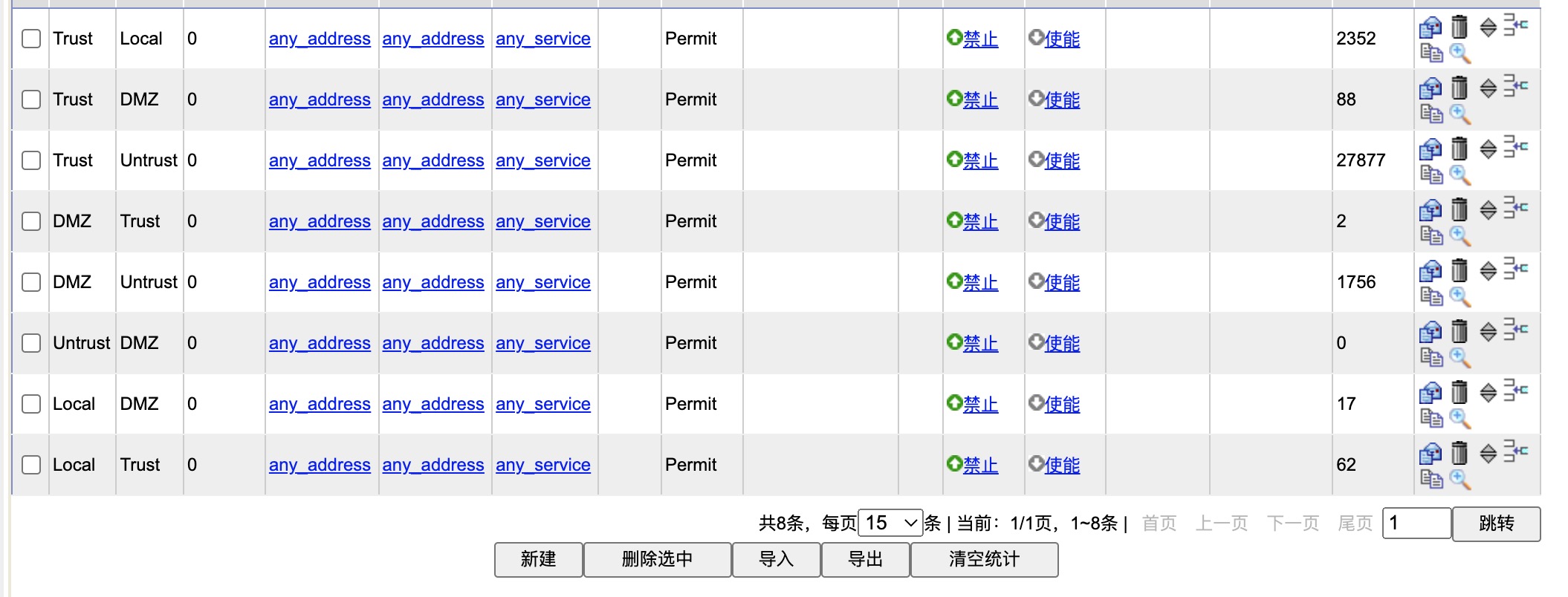
Task: Tap the 导入 button
Action: [x=776, y=559]
